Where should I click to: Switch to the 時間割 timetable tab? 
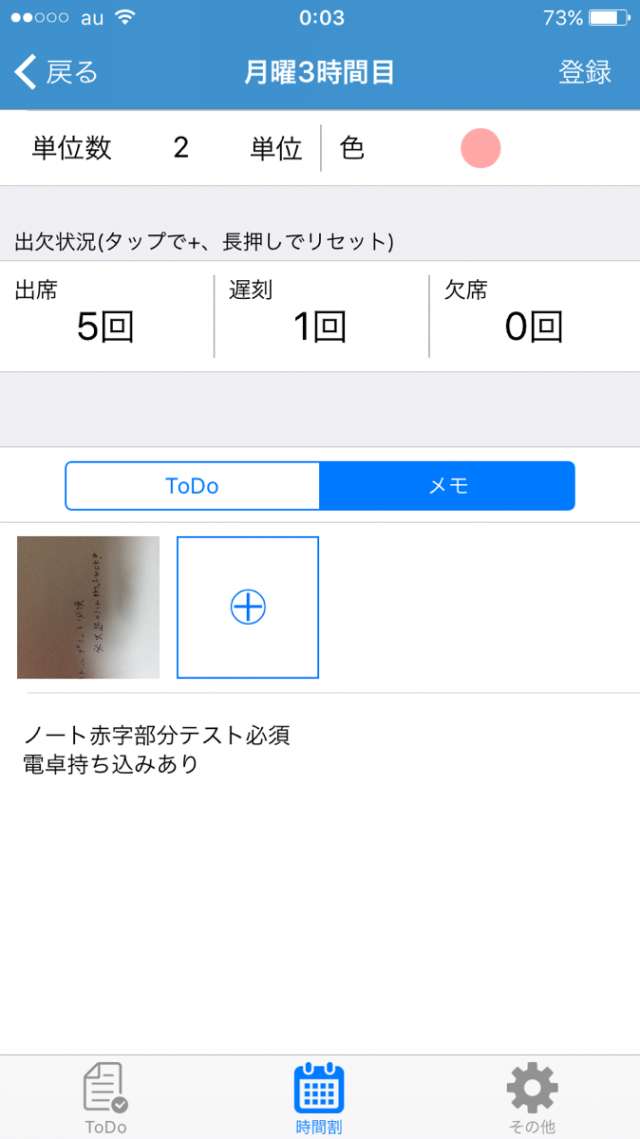click(319, 1098)
